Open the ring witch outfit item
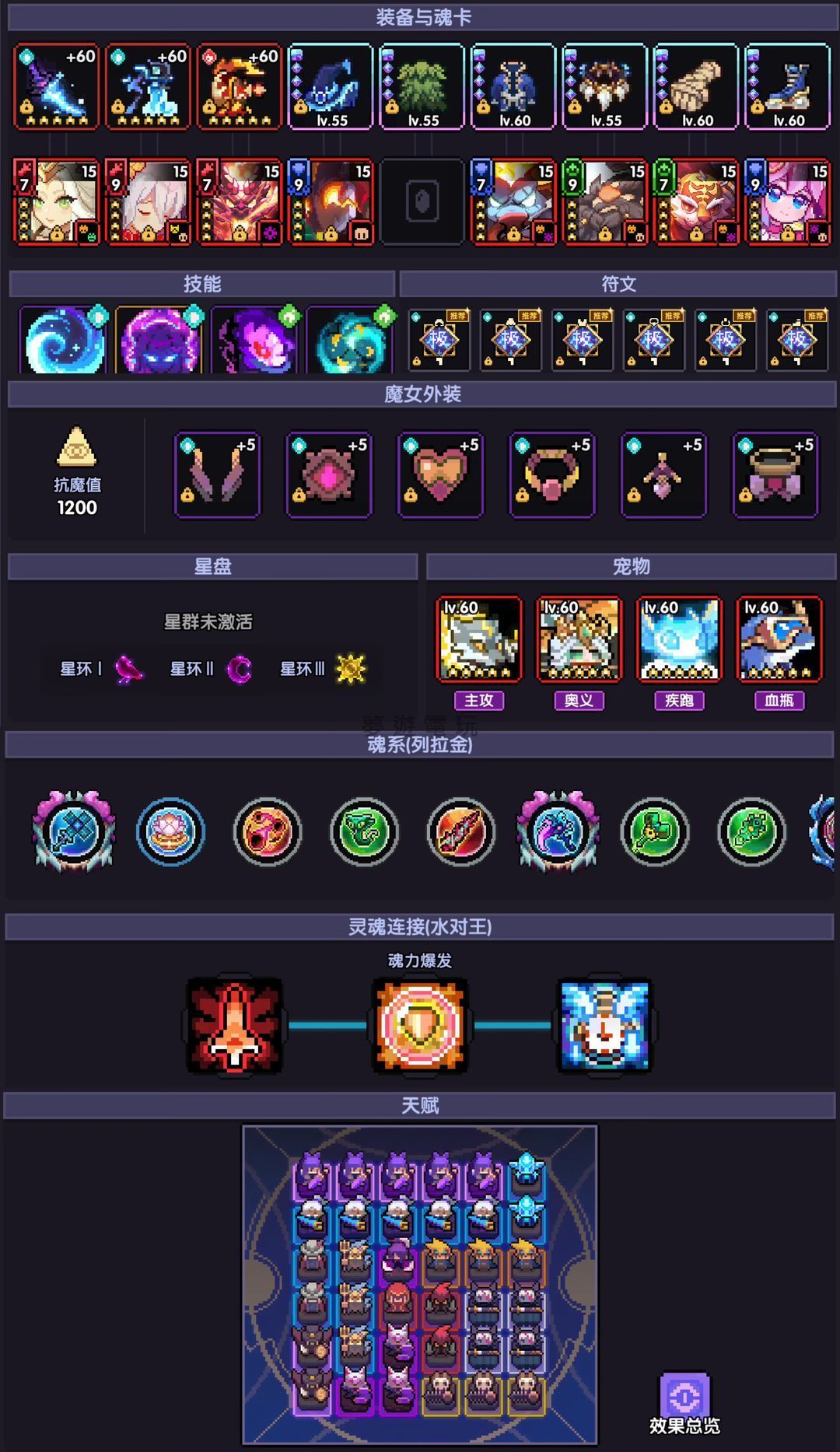The height and width of the screenshot is (1452, 840). coord(552,475)
